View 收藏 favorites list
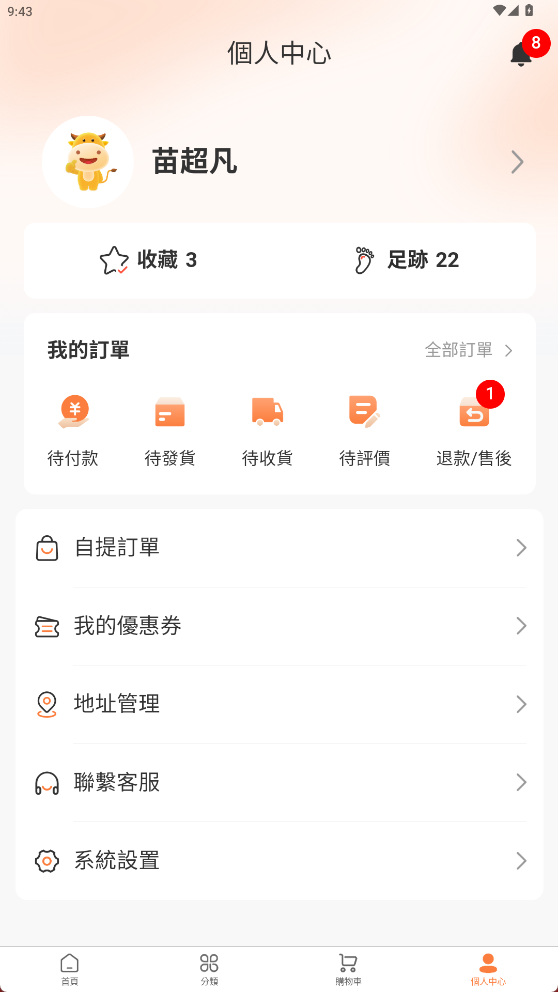The image size is (558, 992). pyautogui.click(x=148, y=260)
